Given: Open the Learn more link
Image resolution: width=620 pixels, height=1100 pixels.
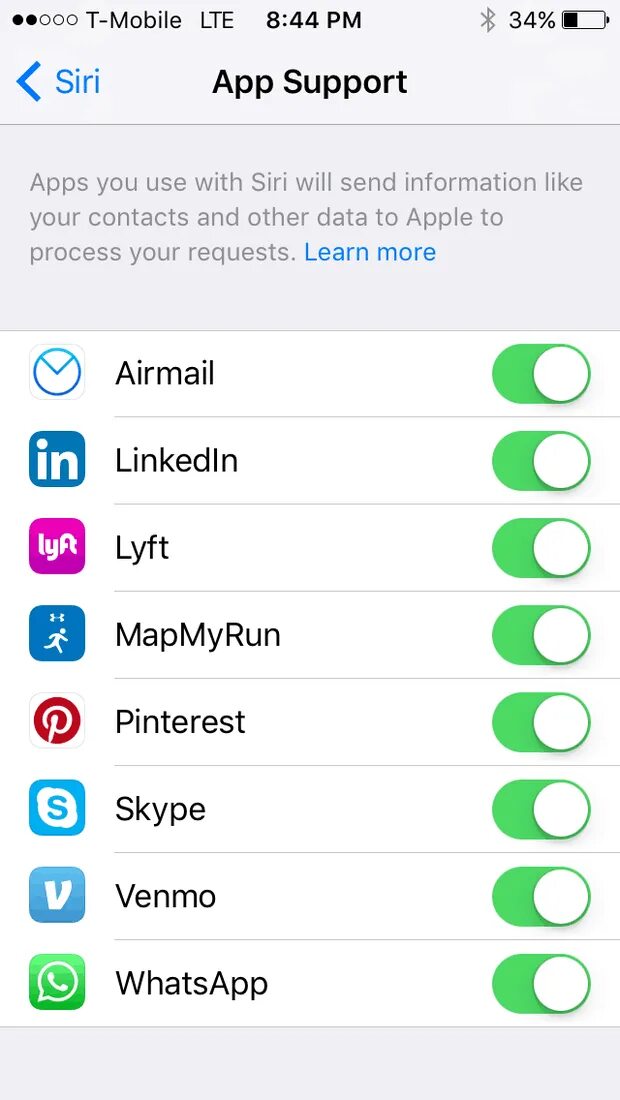Looking at the screenshot, I should (x=370, y=252).
